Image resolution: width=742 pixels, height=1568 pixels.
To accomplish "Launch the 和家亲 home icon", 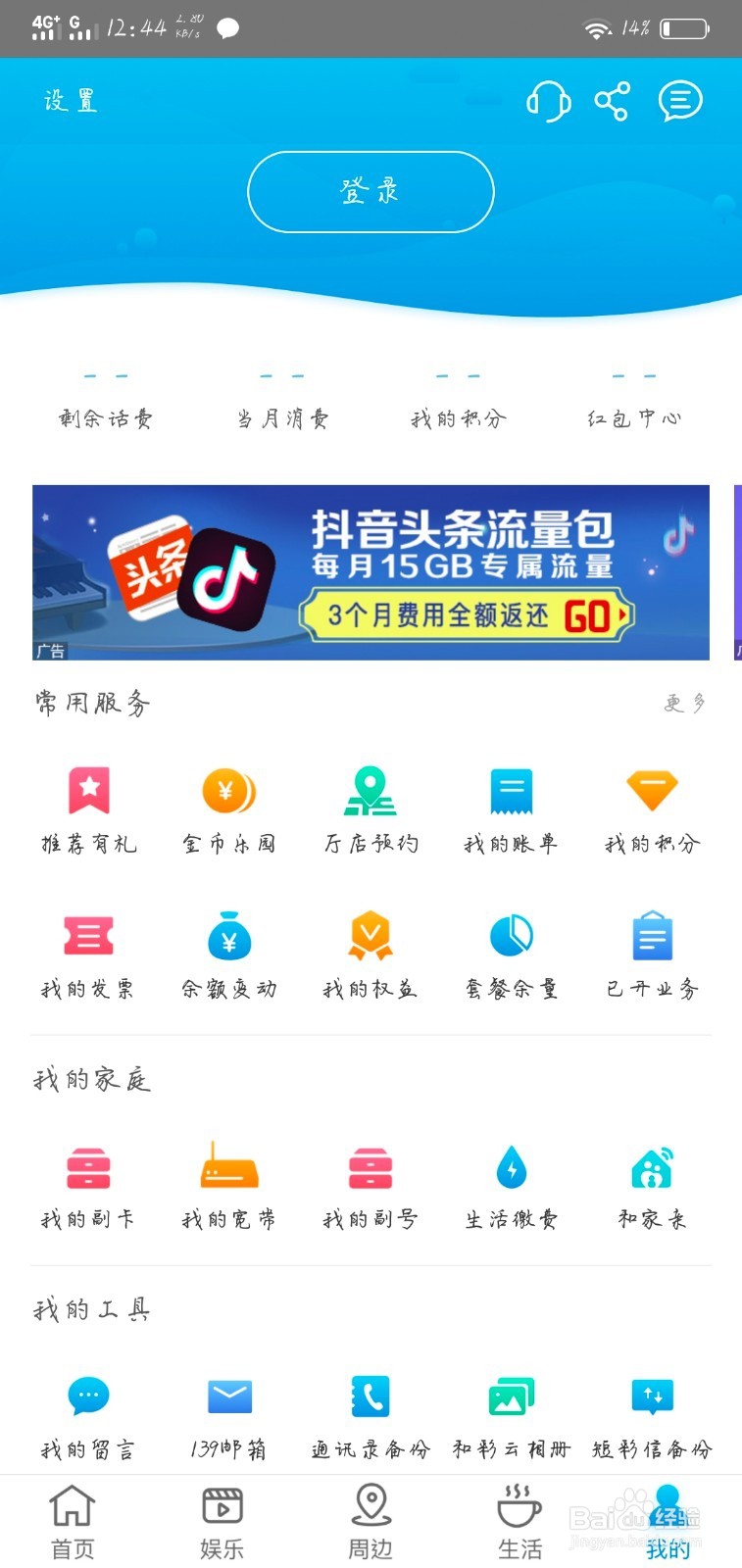I will pos(652,1168).
